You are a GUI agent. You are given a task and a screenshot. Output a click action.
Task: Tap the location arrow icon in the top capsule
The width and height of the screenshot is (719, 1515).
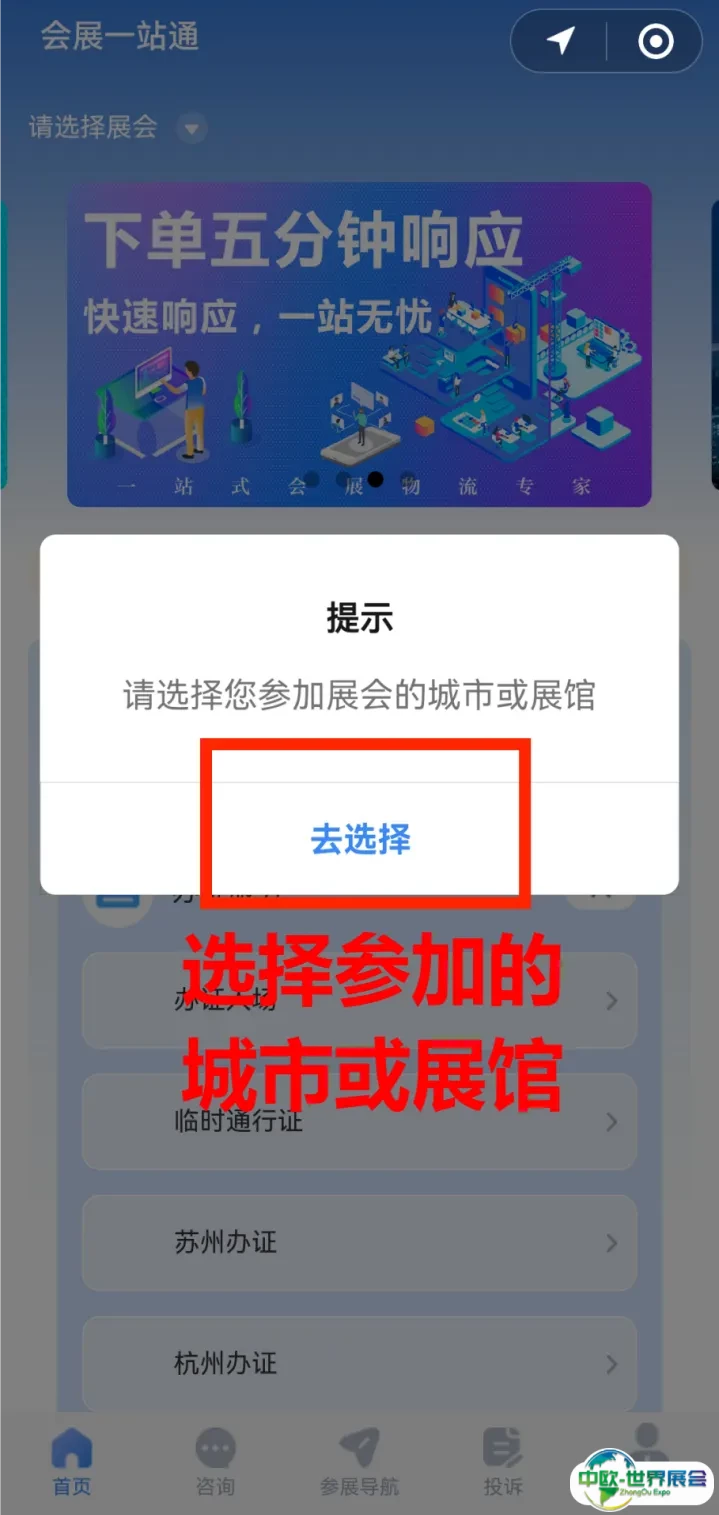(x=561, y=41)
